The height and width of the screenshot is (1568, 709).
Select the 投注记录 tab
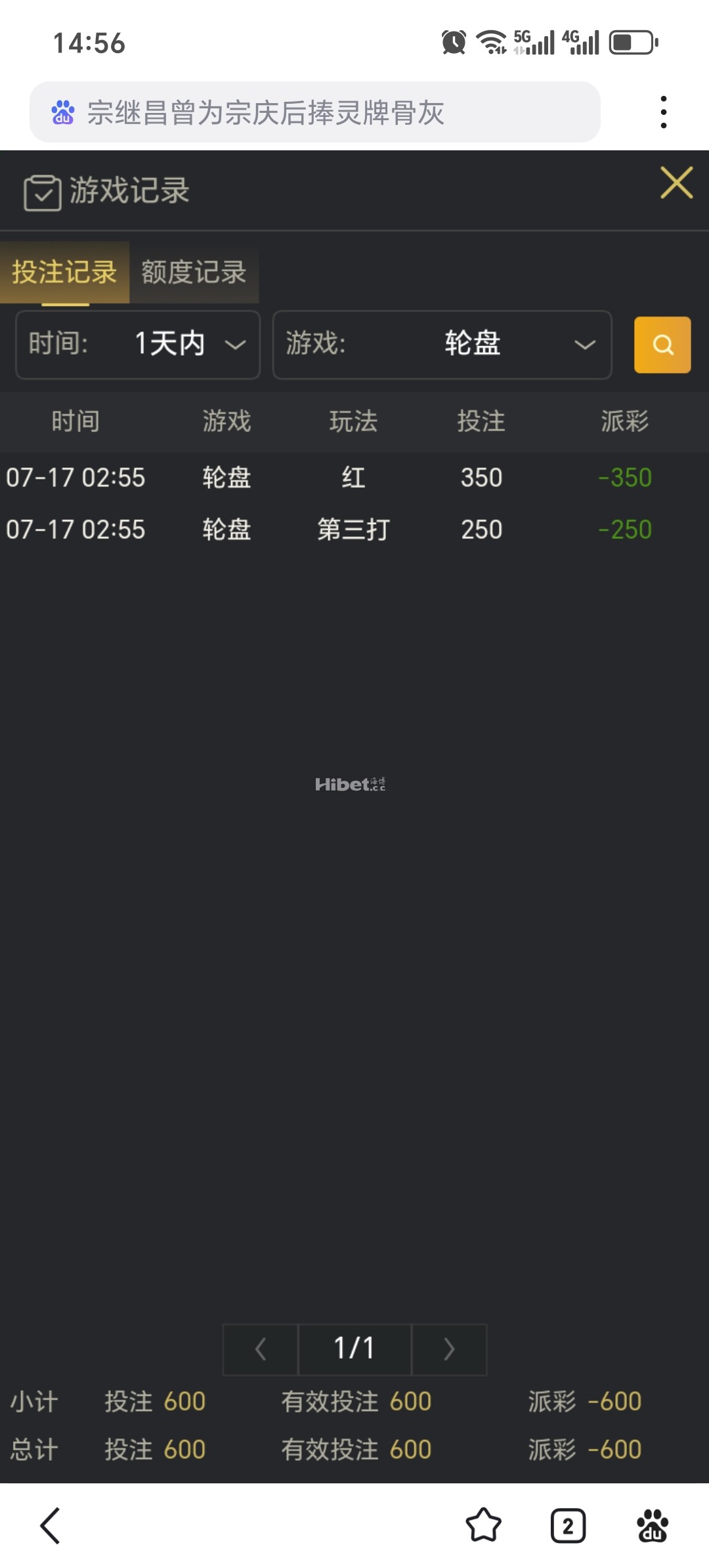pos(64,274)
